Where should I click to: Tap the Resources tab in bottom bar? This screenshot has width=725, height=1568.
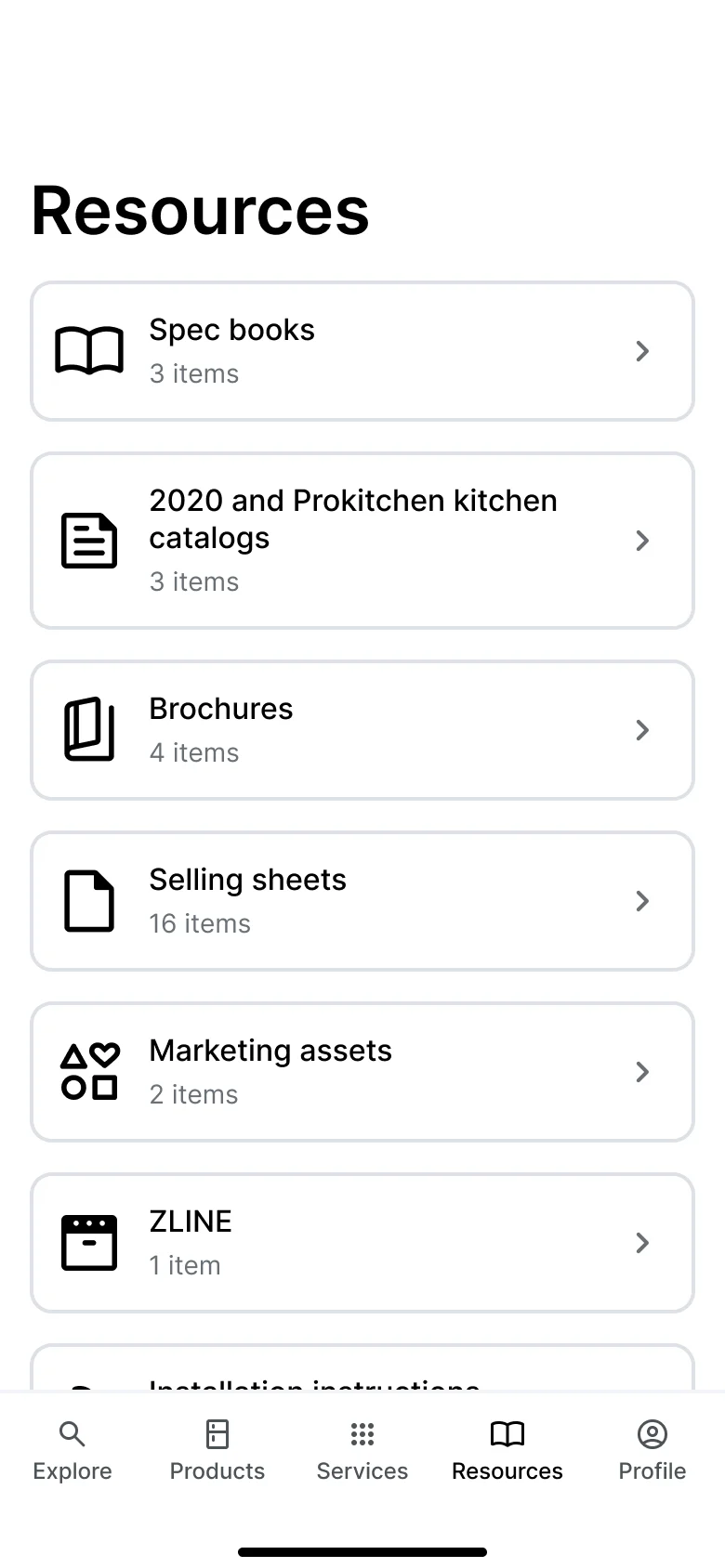(x=507, y=1450)
